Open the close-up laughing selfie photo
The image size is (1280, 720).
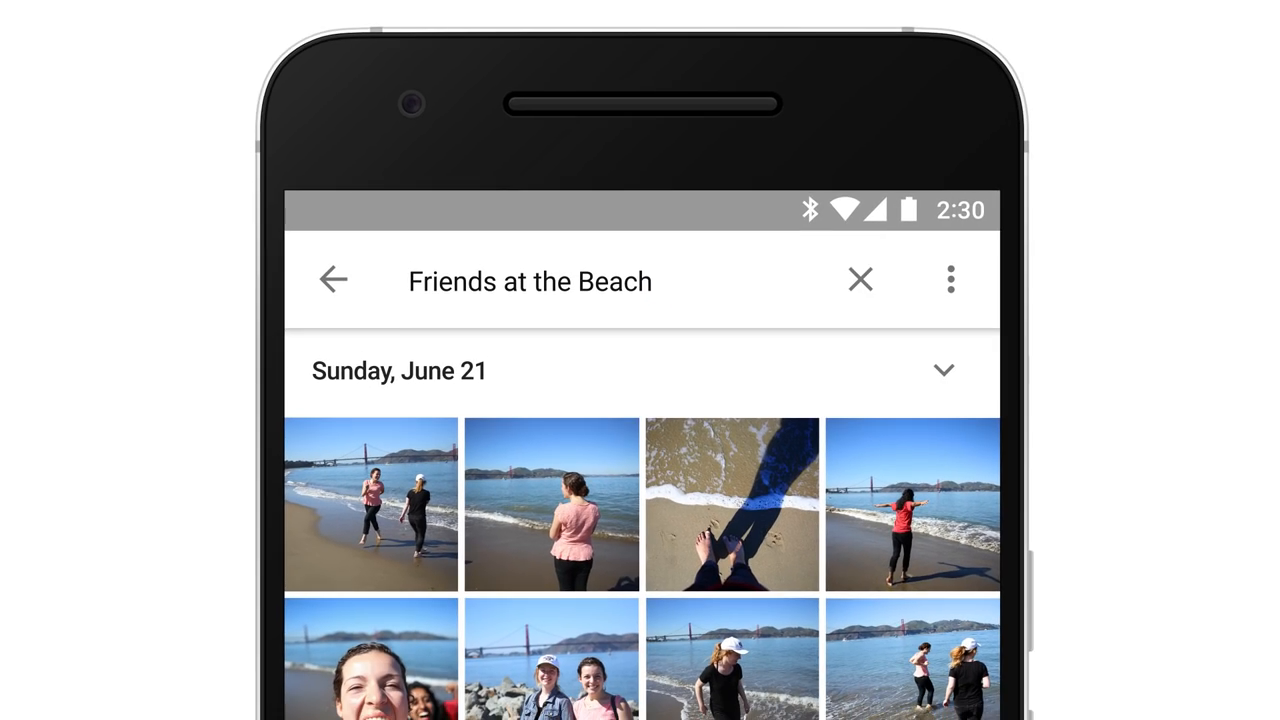click(x=371, y=658)
